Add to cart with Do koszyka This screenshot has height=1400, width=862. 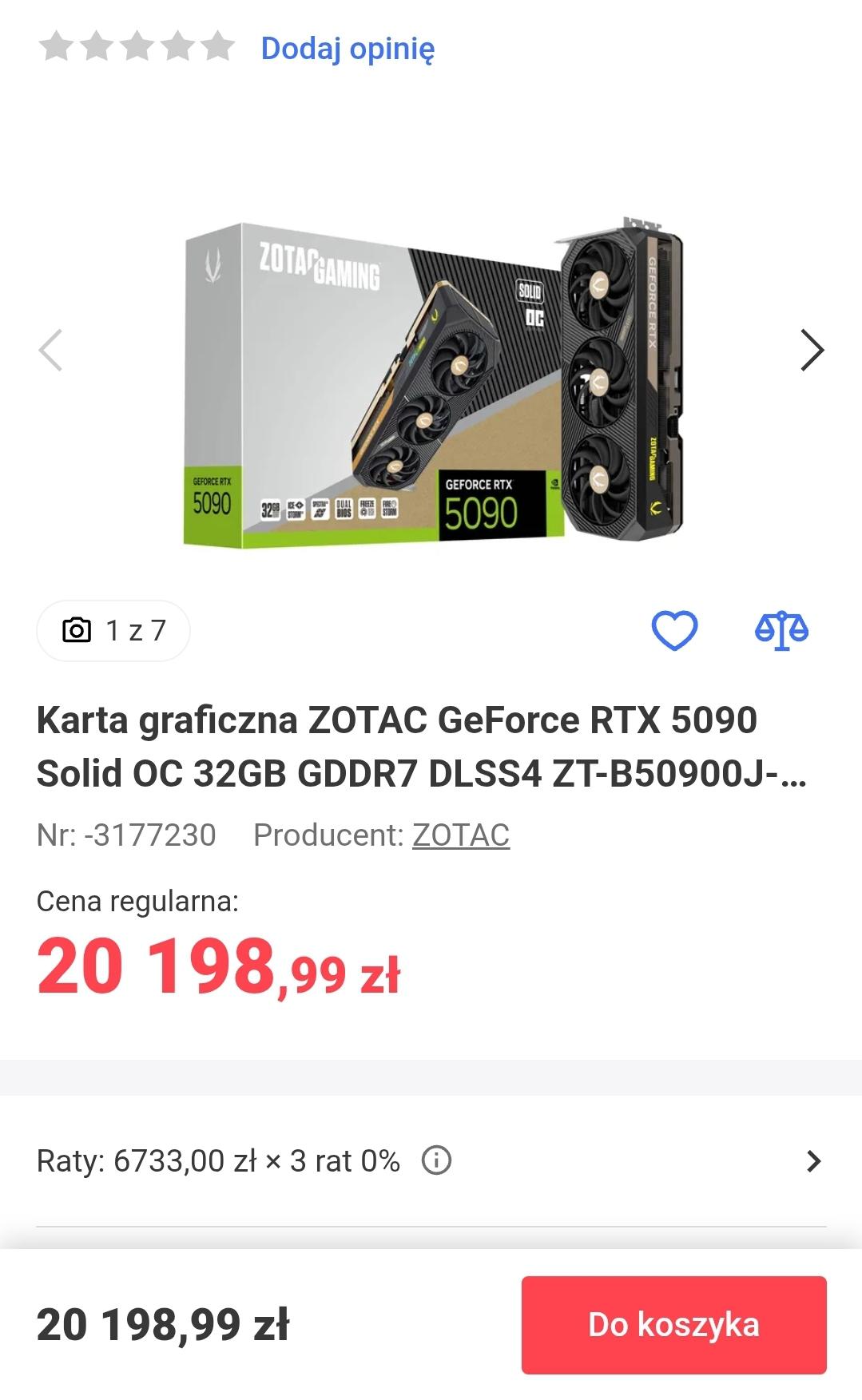673,1325
